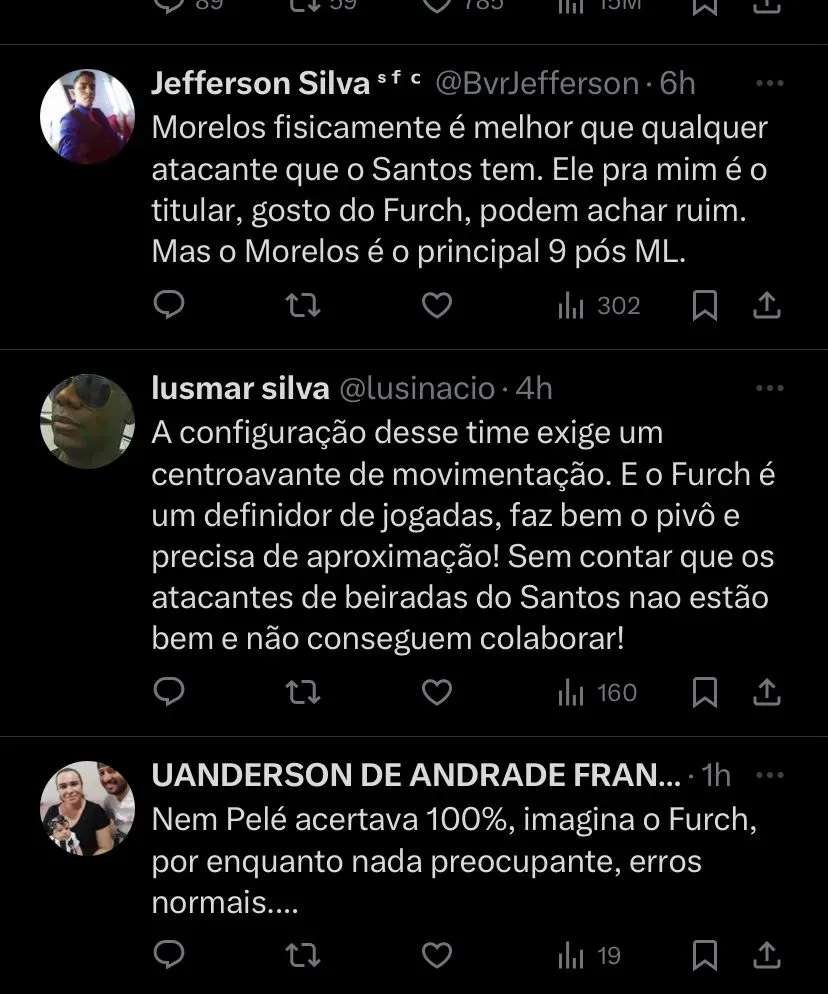Like lusmar silva's tweet
The height and width of the screenshot is (994, 828).
(x=436, y=692)
